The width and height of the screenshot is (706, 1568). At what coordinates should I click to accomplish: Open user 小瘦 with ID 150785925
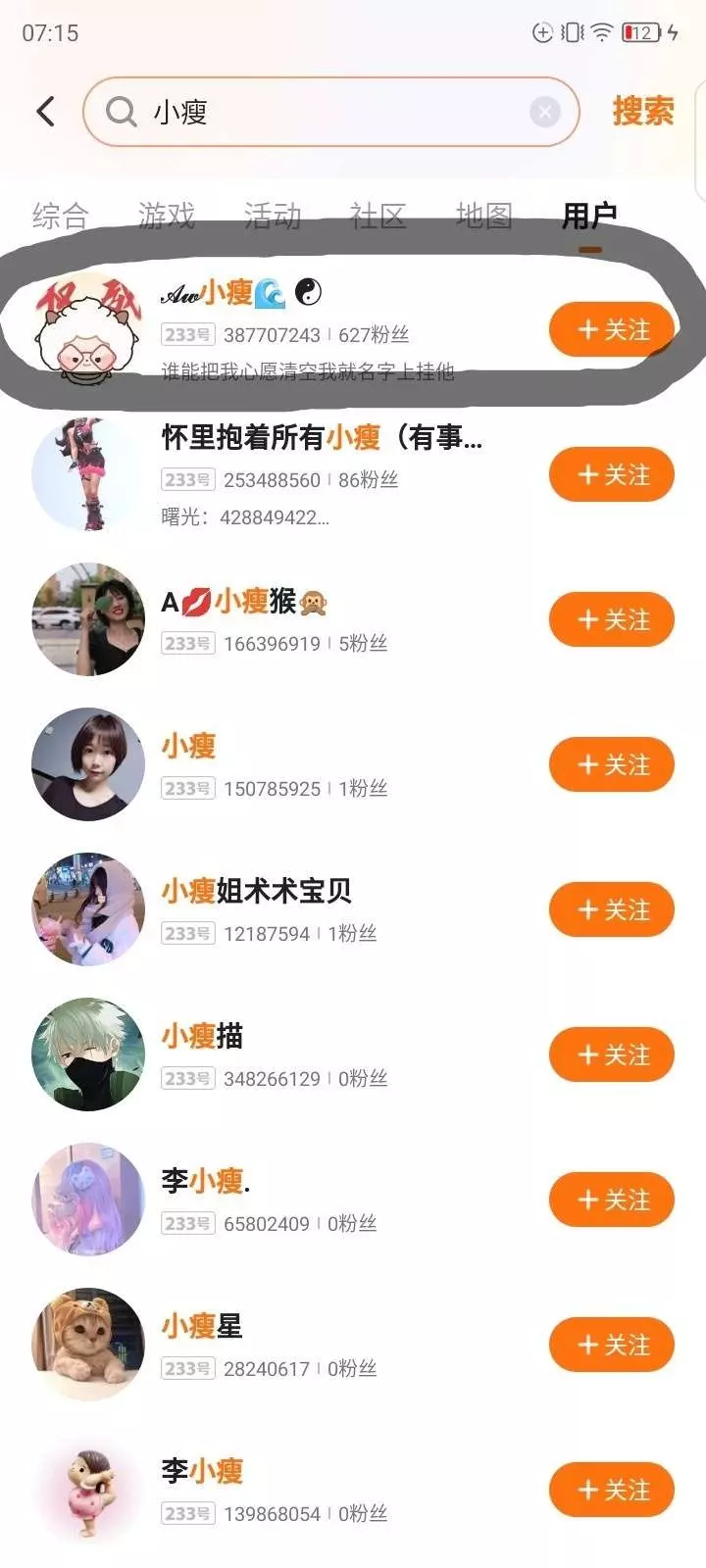pos(188,747)
